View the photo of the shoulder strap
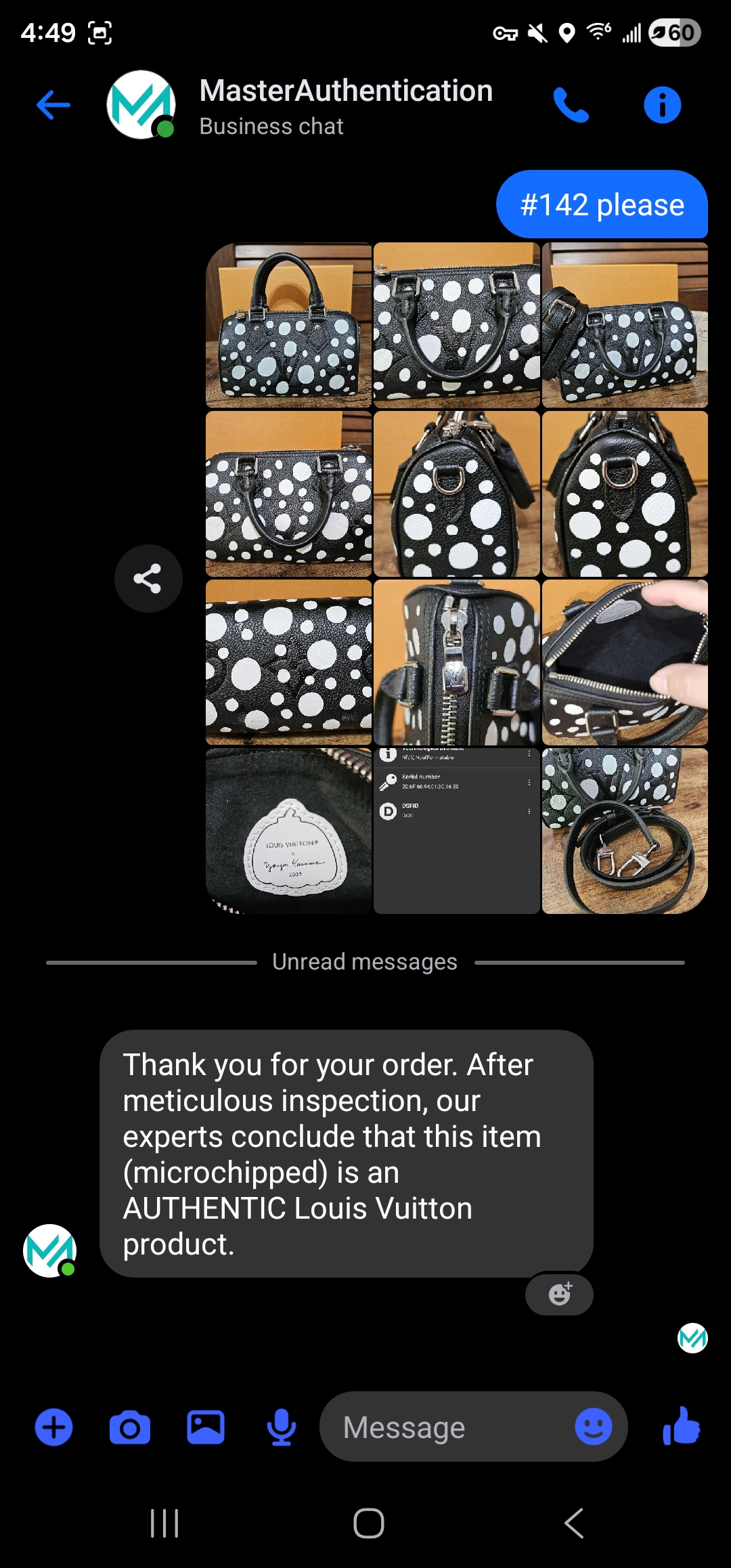The width and height of the screenshot is (731, 1568). pos(625,831)
